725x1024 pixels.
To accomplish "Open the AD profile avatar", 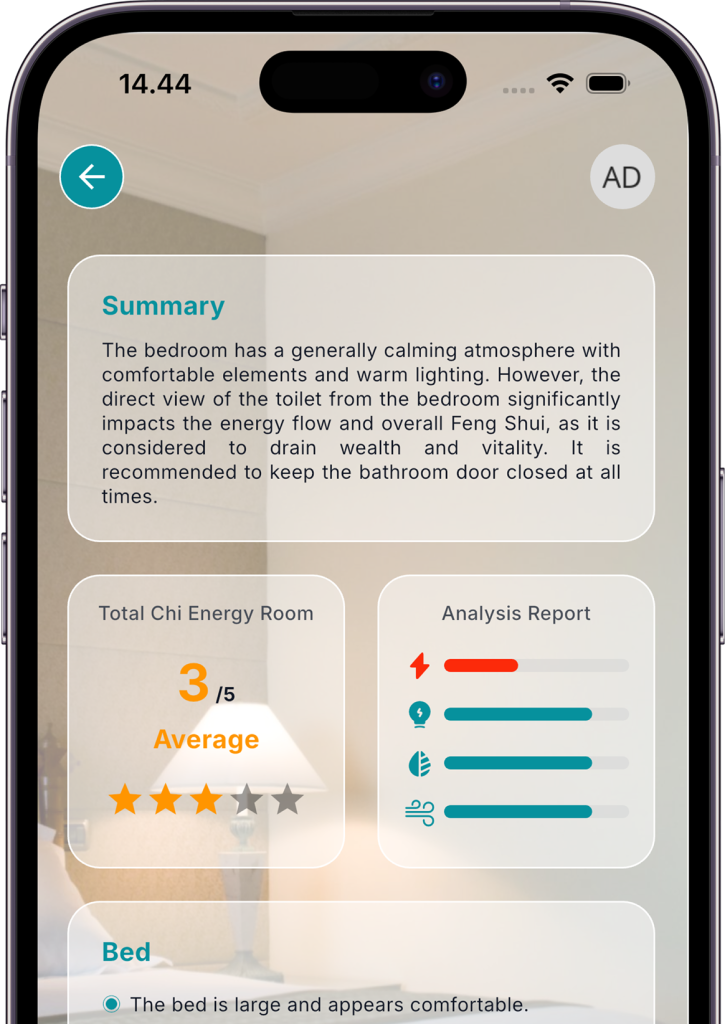I will point(622,177).
